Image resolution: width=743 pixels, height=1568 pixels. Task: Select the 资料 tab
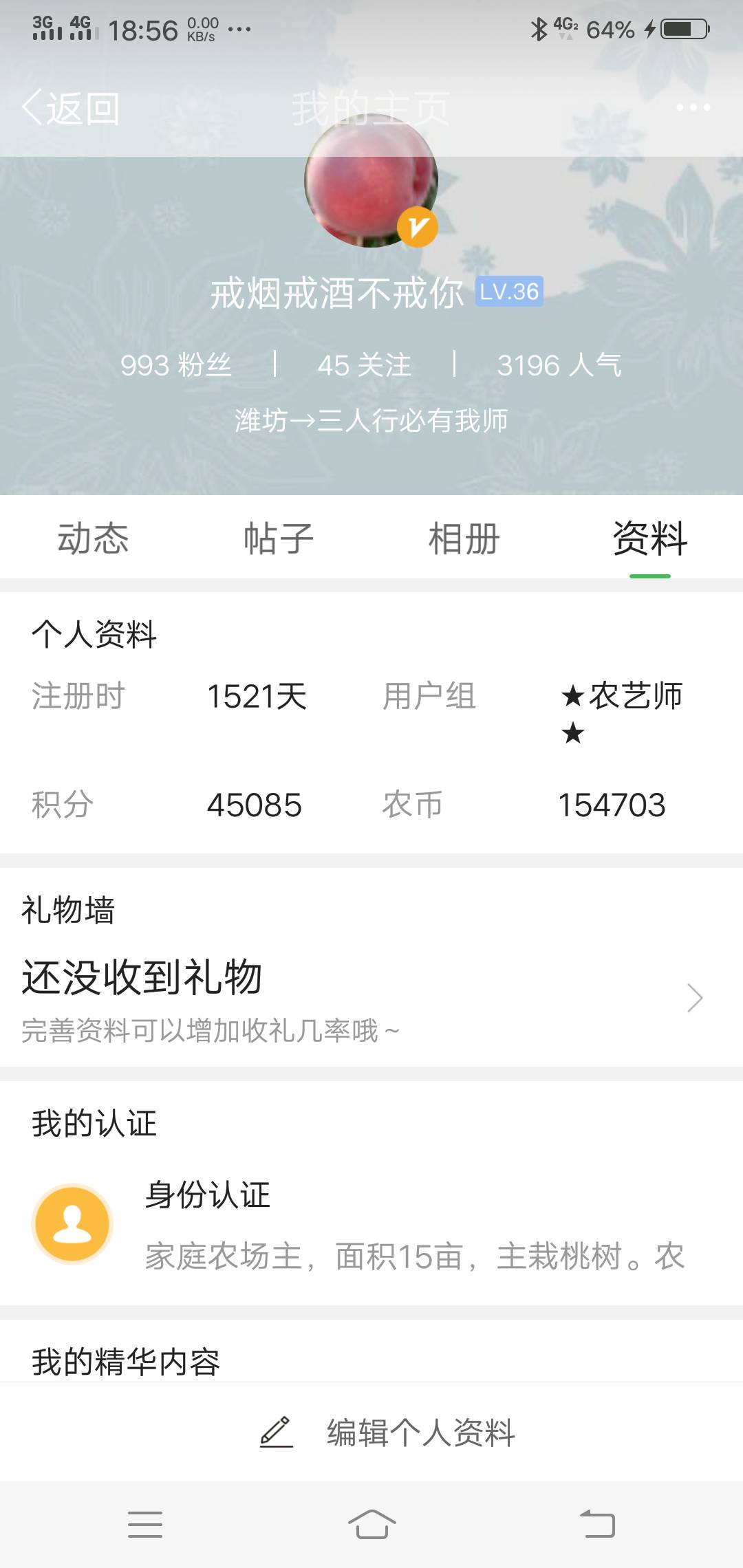[x=650, y=538]
